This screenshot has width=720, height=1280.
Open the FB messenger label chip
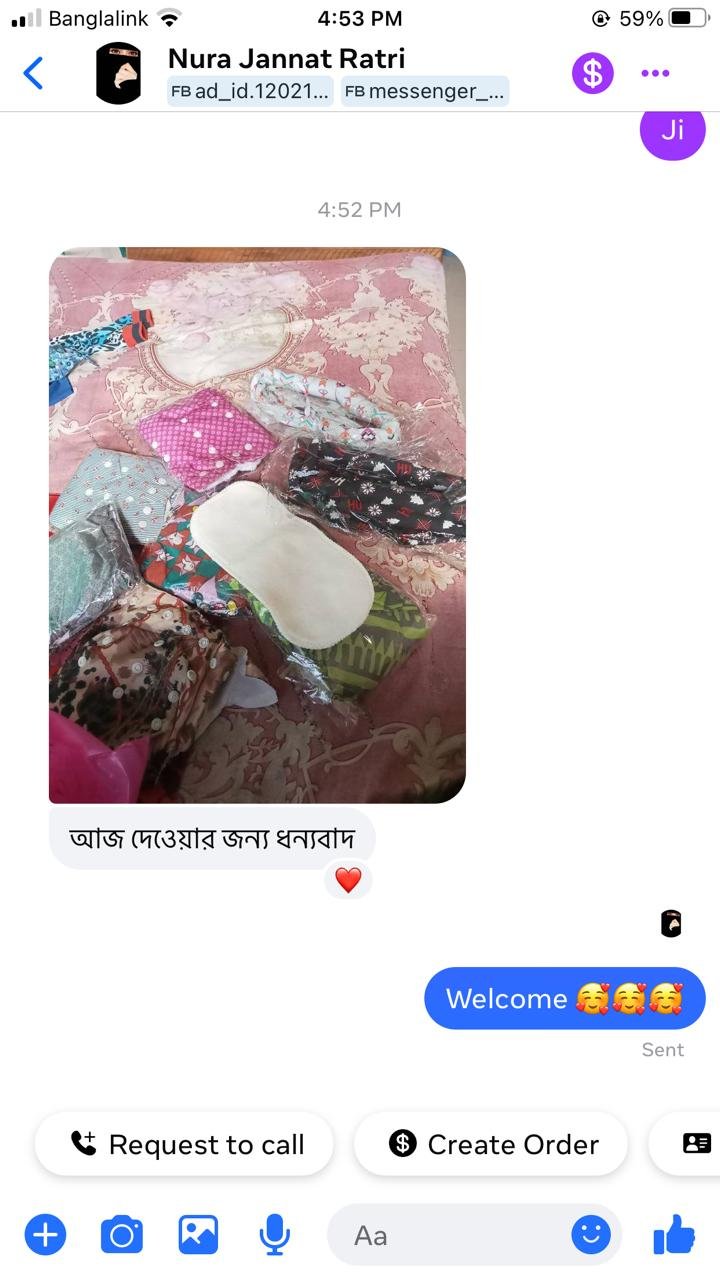tap(425, 91)
